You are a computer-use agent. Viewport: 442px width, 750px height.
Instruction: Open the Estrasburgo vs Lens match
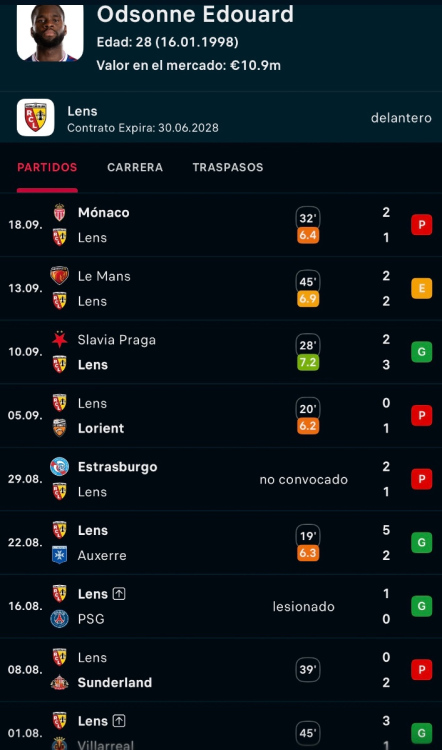[x=221, y=479]
